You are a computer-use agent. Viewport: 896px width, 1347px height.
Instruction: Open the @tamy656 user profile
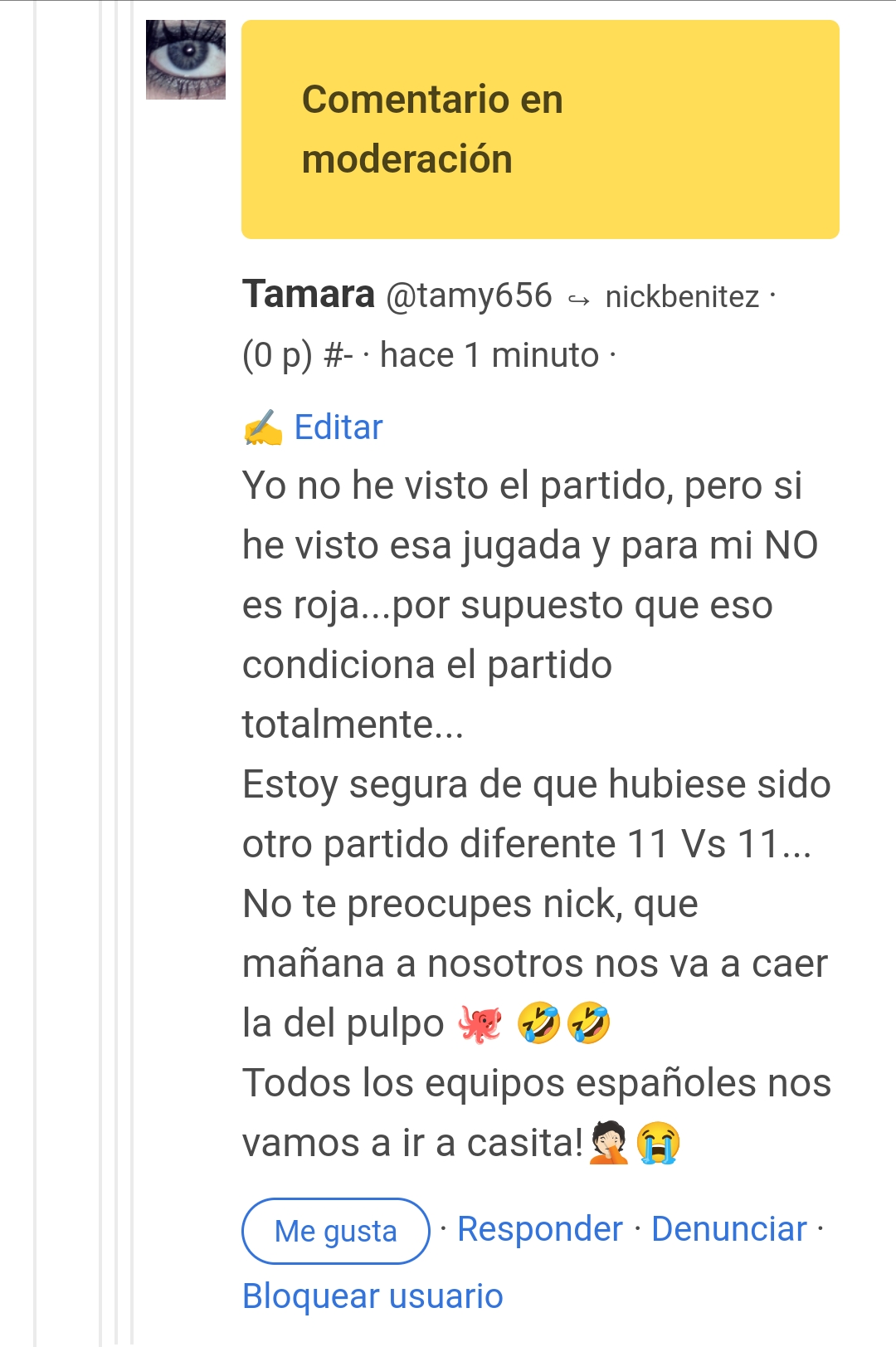pos(469,296)
